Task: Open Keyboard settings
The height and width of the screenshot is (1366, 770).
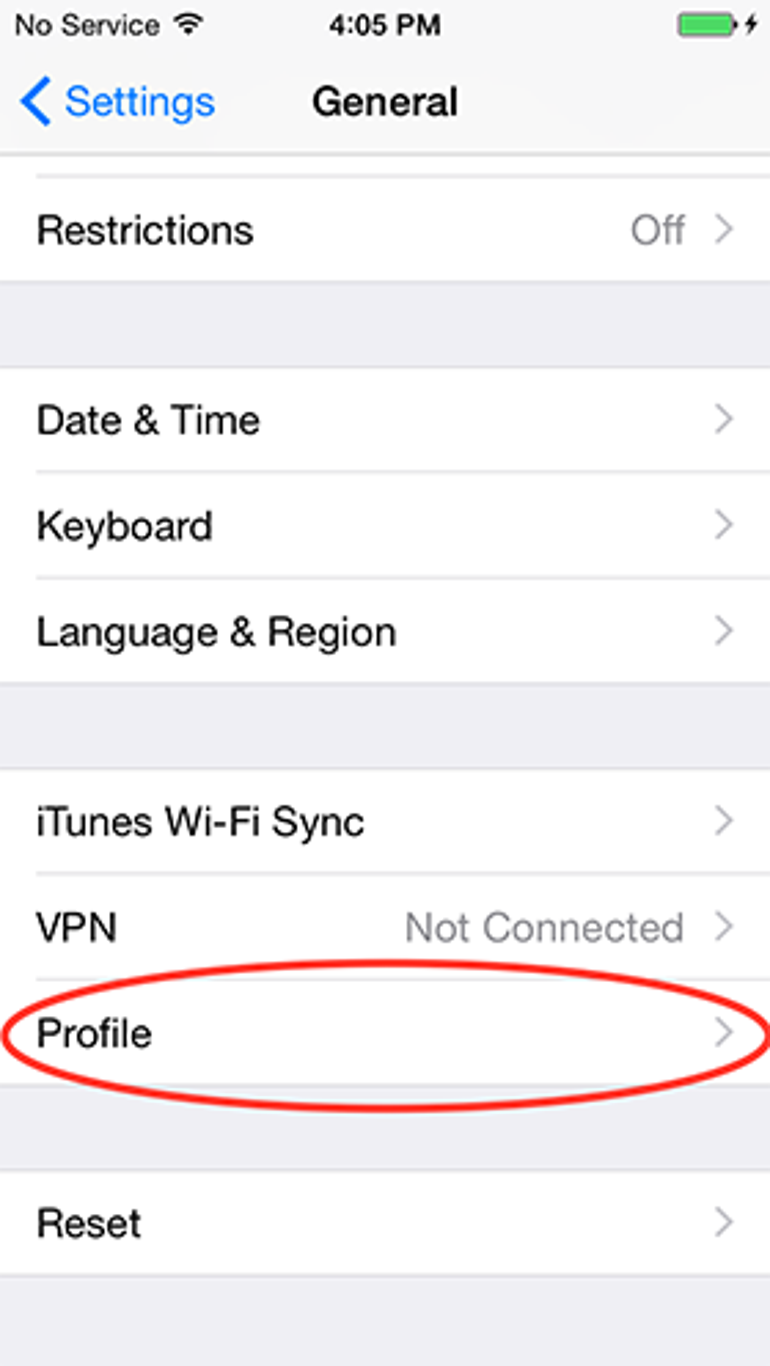Action: (x=385, y=526)
